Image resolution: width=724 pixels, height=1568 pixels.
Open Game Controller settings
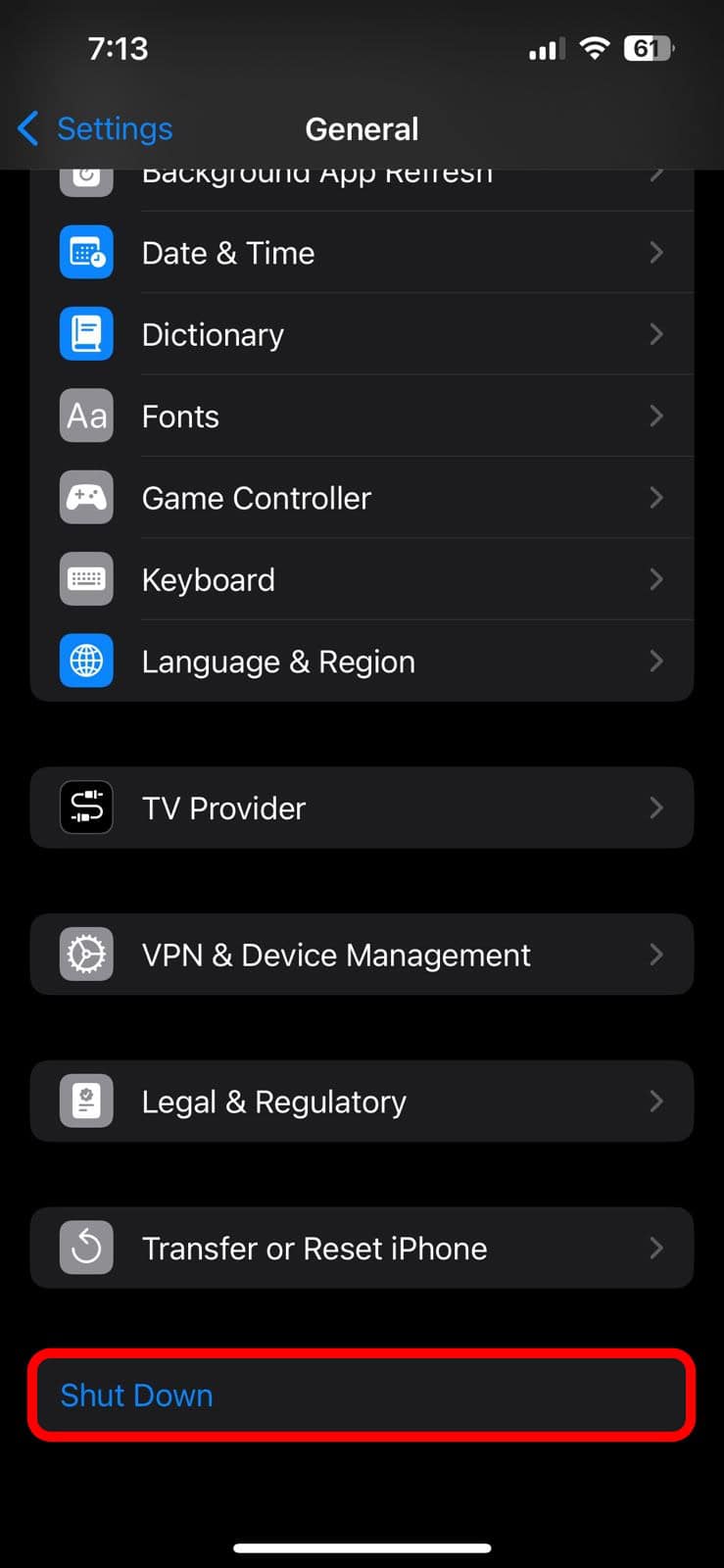[362, 498]
